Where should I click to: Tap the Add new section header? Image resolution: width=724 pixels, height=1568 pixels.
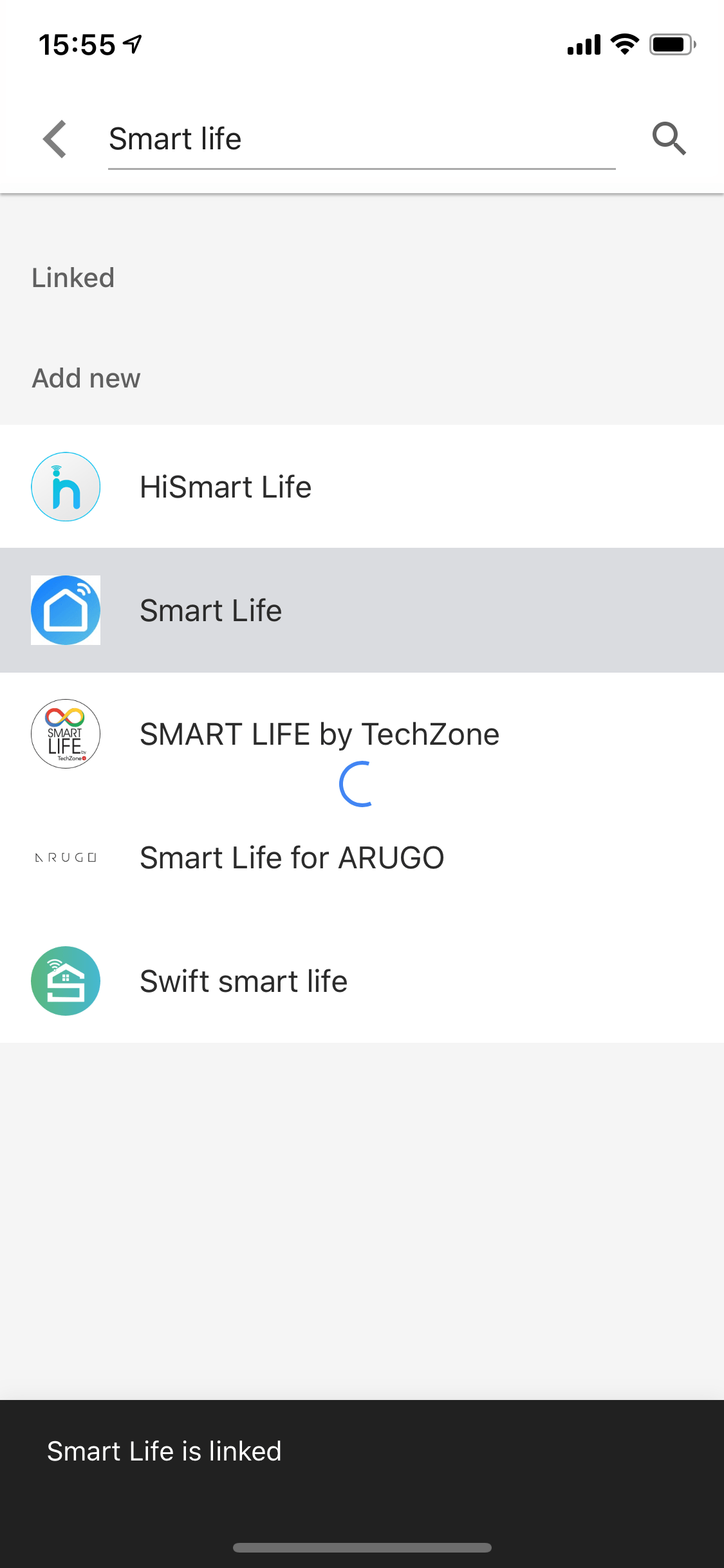coord(86,378)
